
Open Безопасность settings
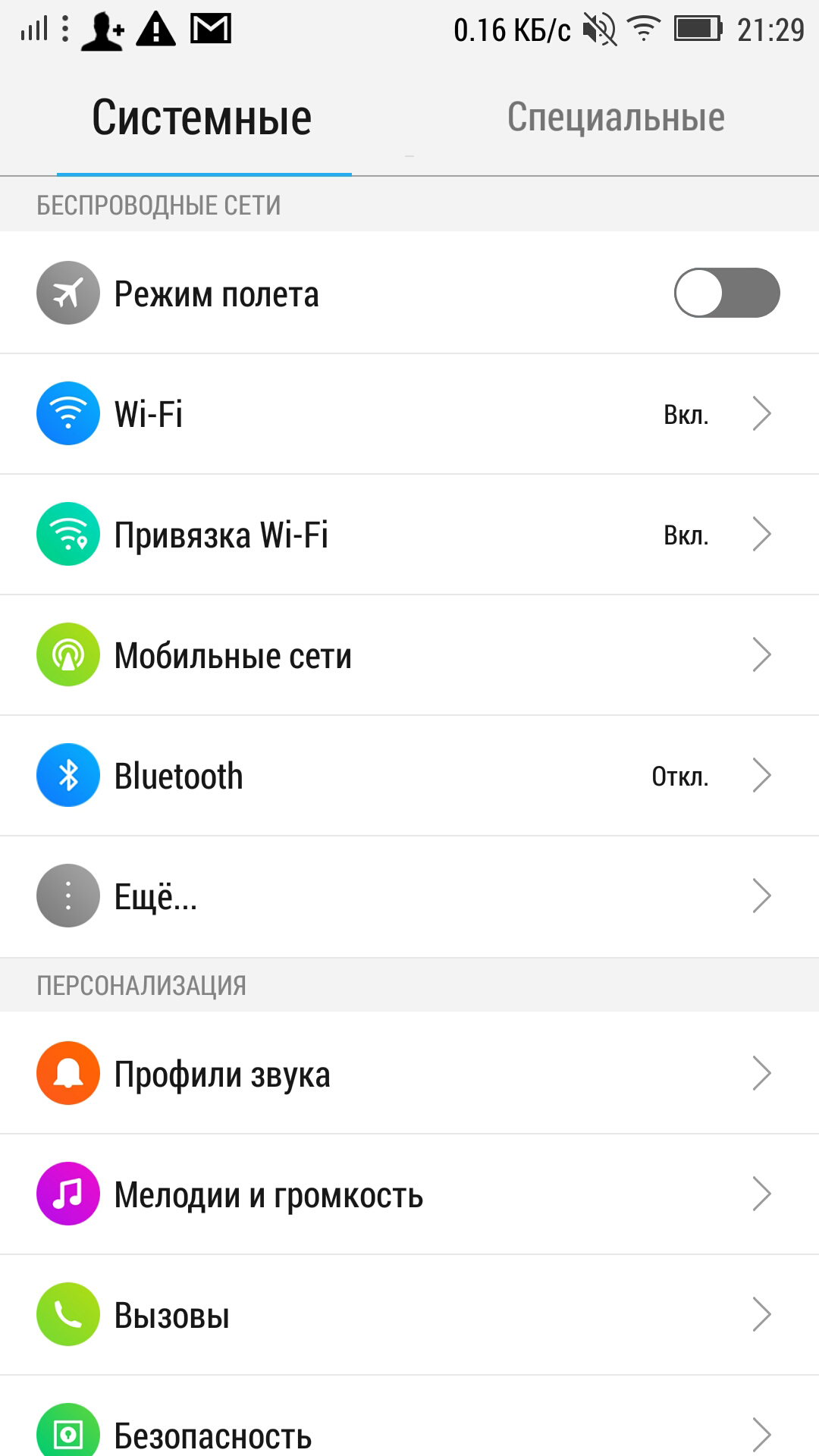click(x=409, y=1417)
